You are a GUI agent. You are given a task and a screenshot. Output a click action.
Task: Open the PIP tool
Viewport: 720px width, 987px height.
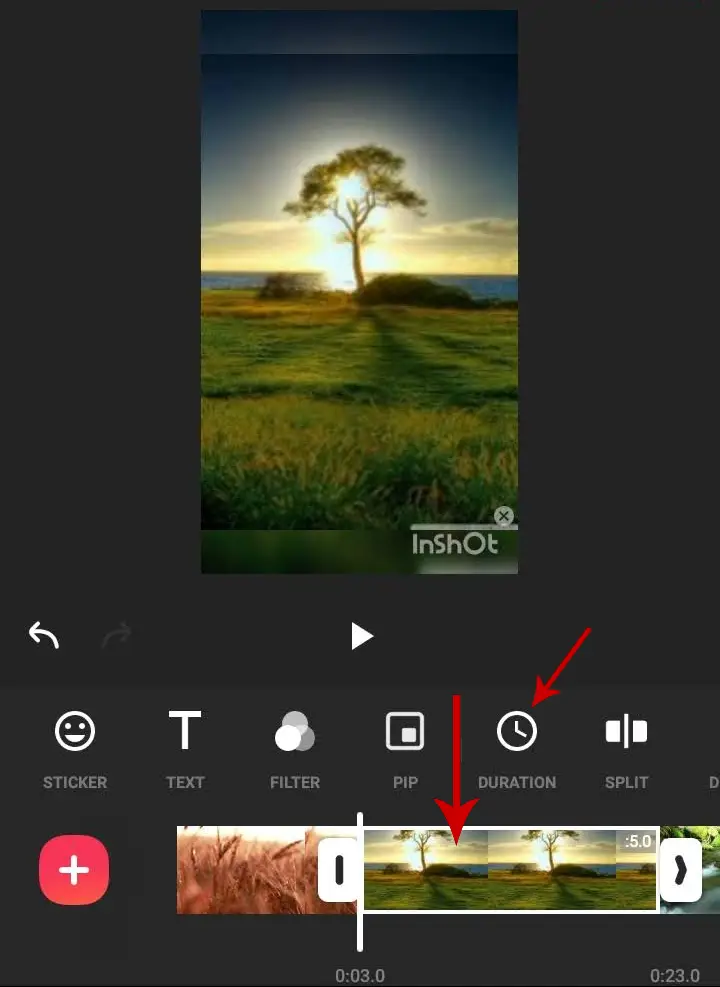405,748
